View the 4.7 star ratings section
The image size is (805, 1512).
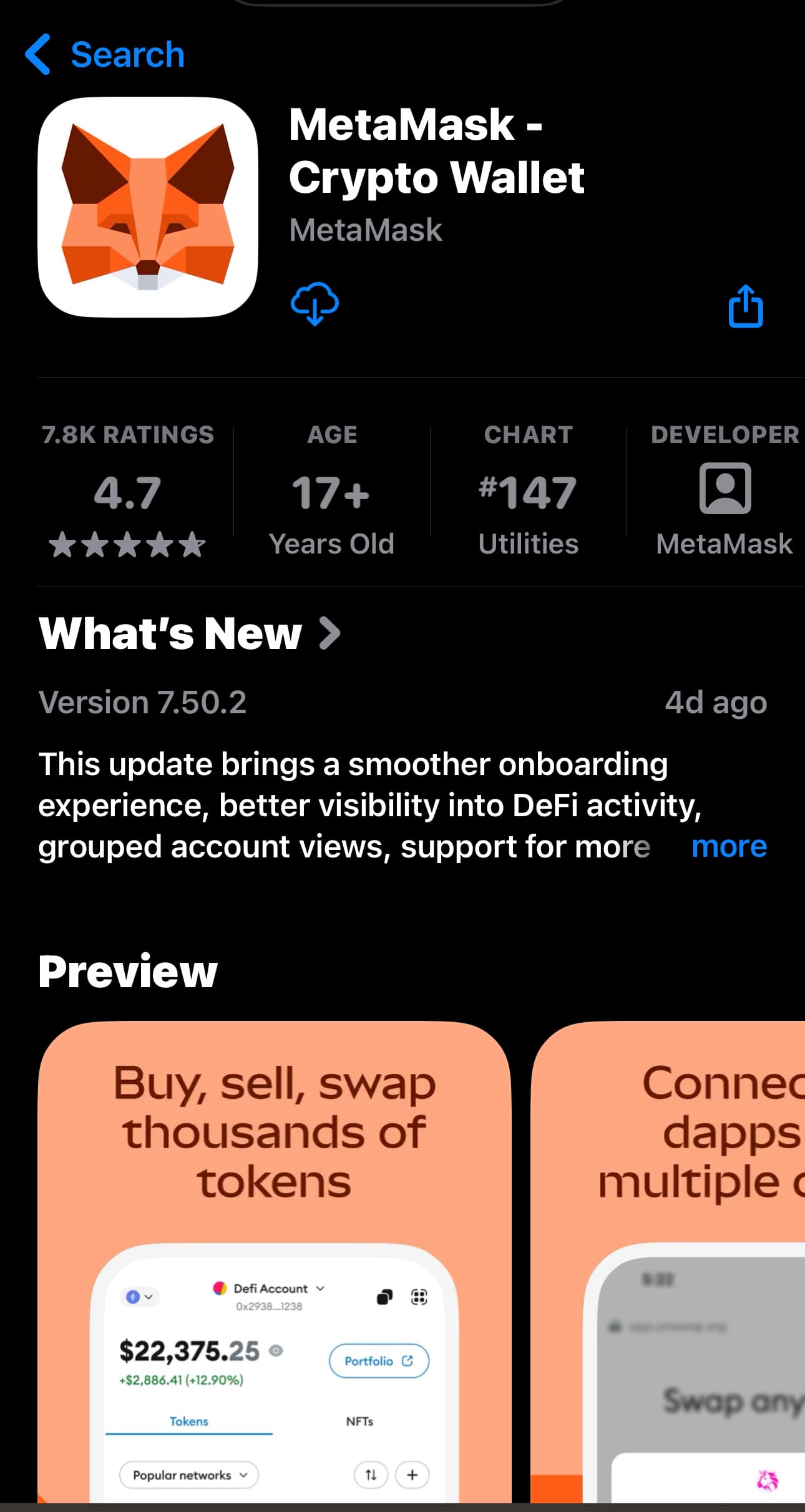[x=128, y=493]
